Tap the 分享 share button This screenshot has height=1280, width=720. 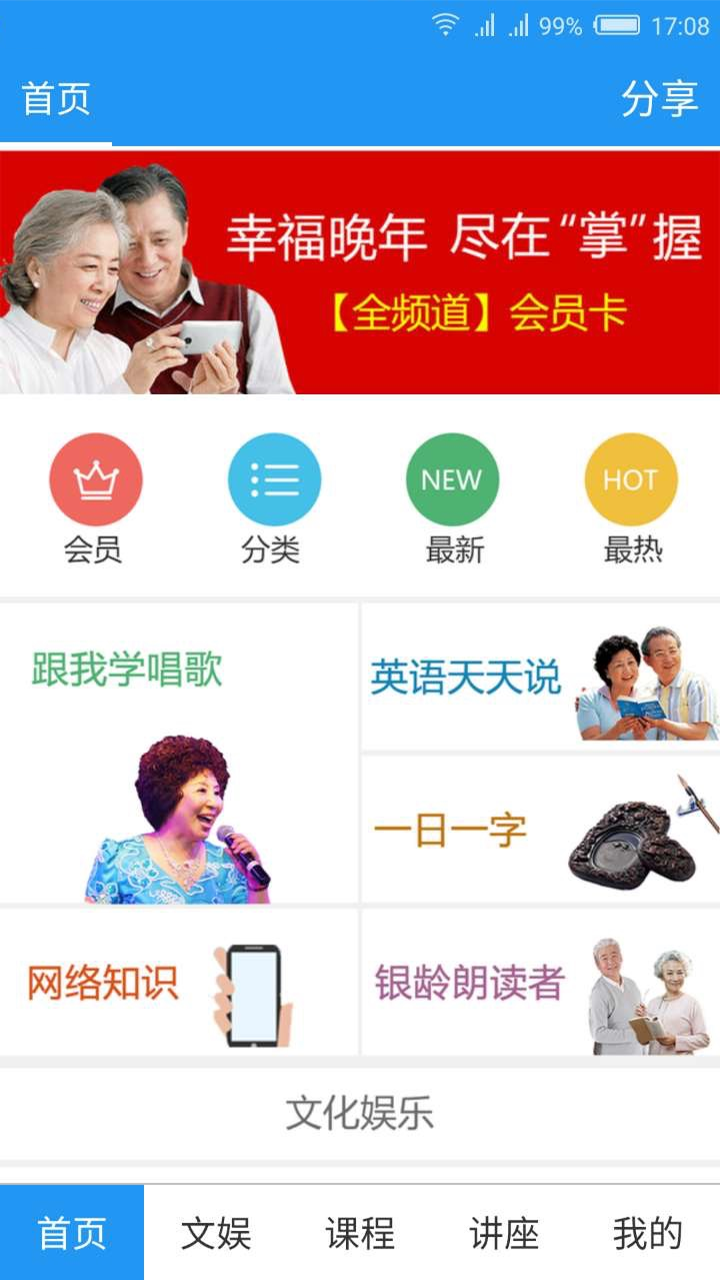click(659, 99)
